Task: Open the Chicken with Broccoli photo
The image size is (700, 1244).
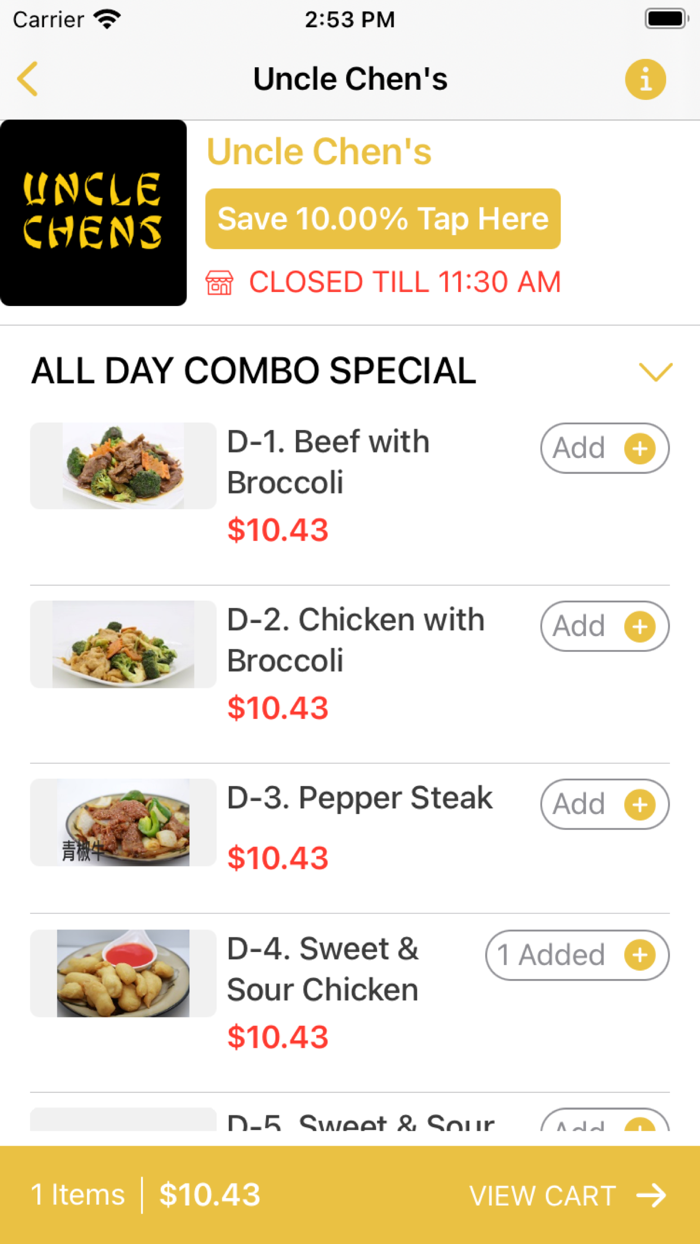Action: (123, 644)
